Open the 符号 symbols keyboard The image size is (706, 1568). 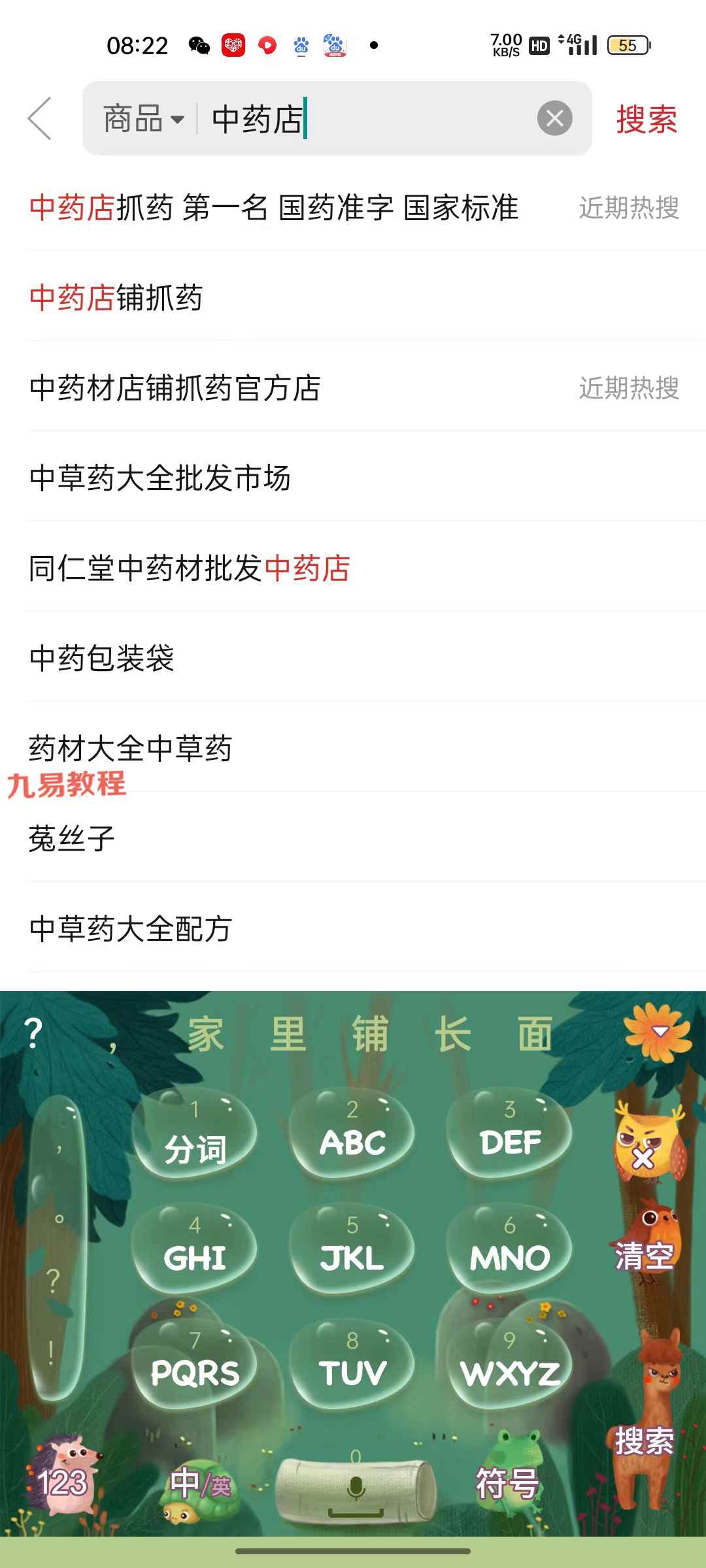tap(507, 1483)
